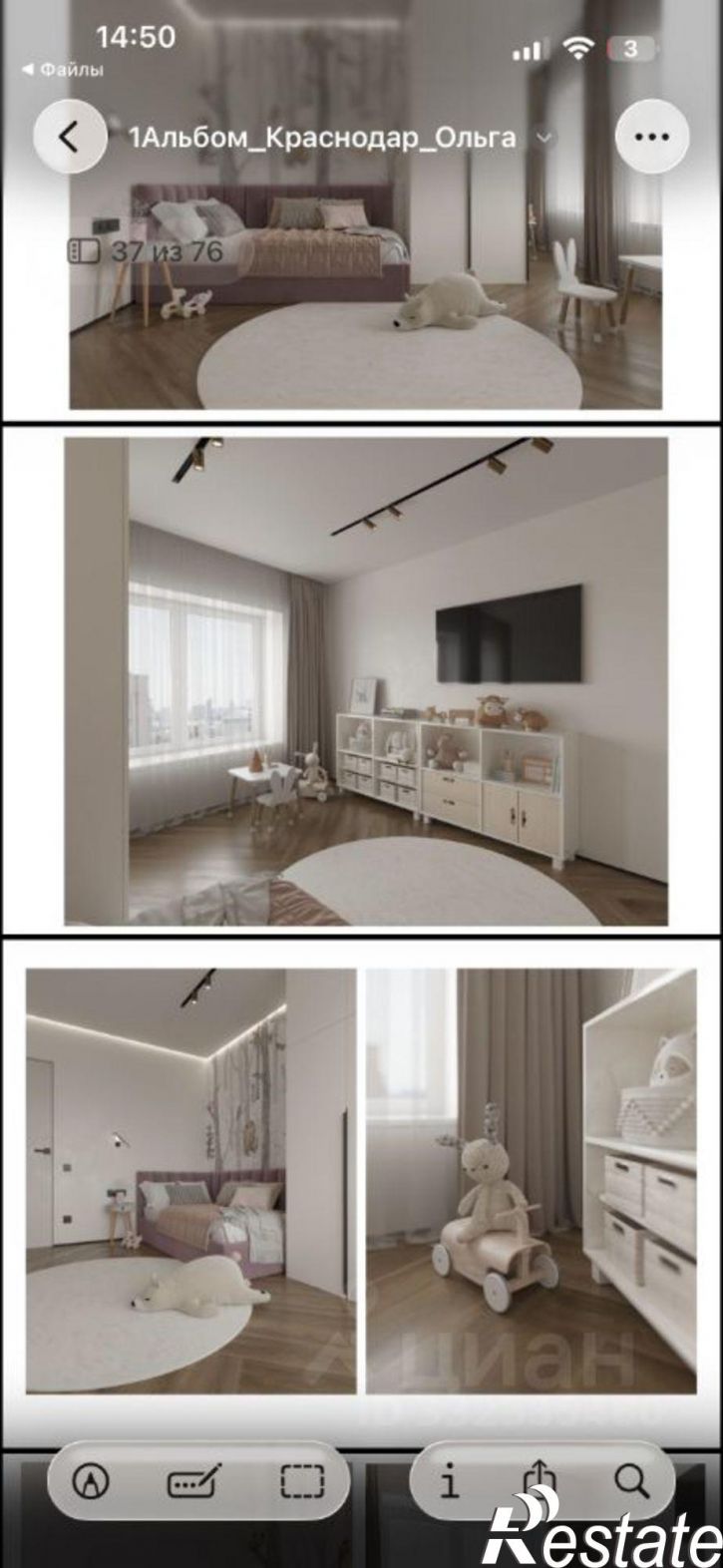Image resolution: width=723 pixels, height=1568 pixels.
Task: Go back using the back arrow
Action: 69,137
